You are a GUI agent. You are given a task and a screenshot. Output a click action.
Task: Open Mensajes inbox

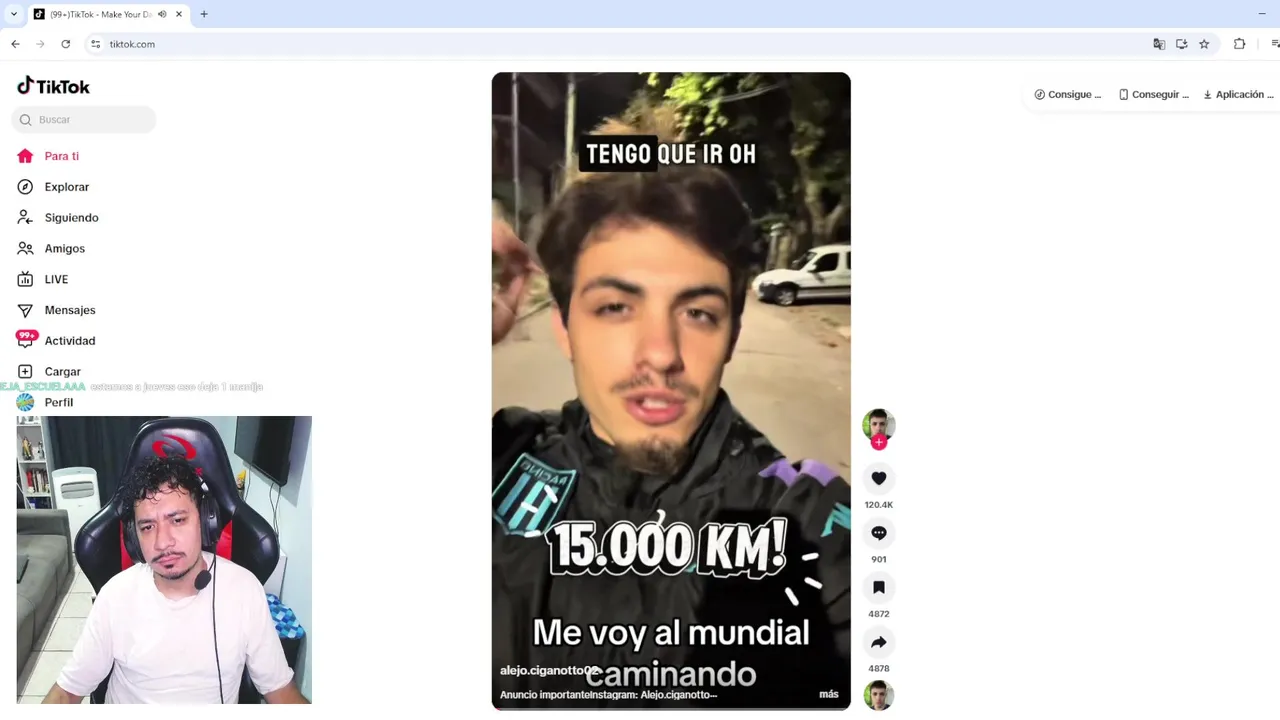tap(69, 310)
